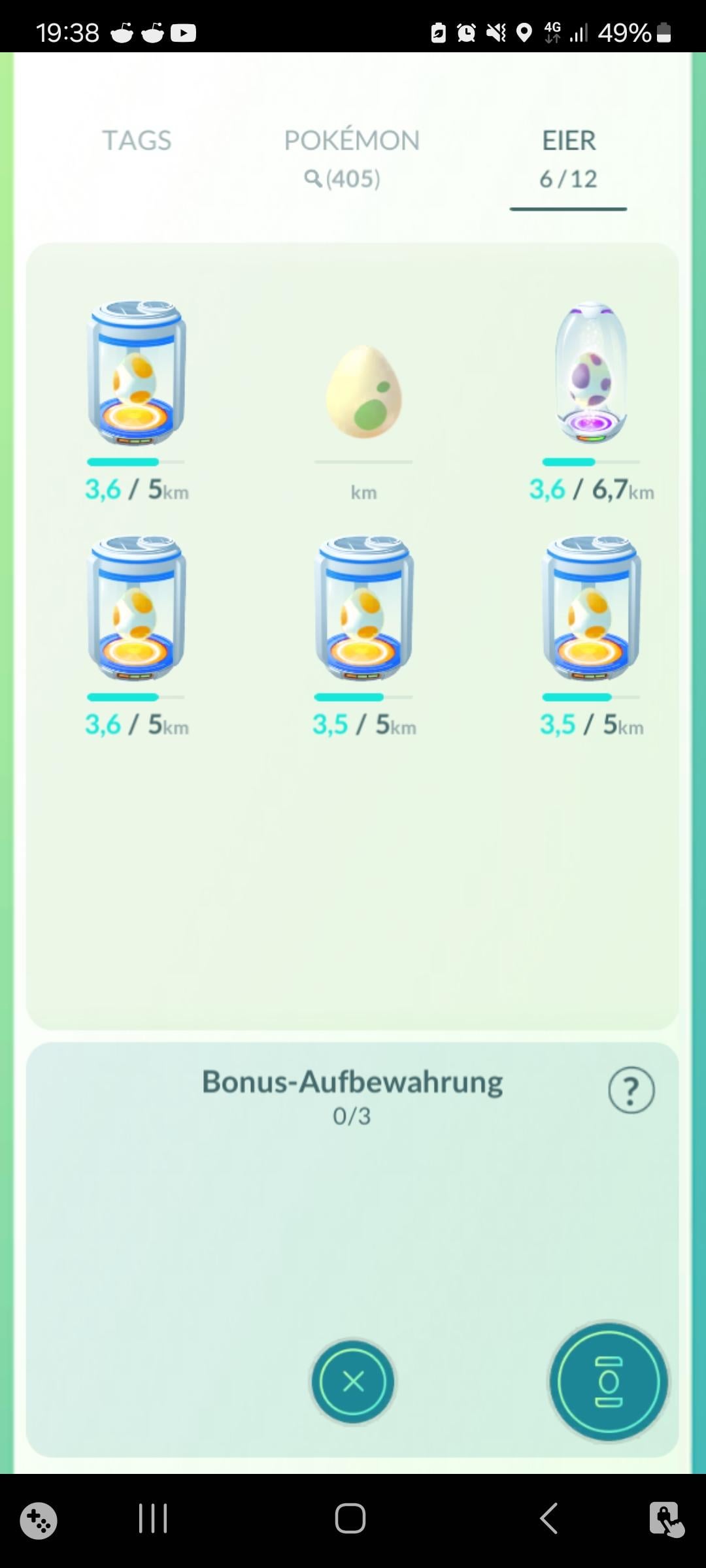Screen dimensions: 706x1568
Task: Switch to the TAGS tab
Action: pos(137,140)
